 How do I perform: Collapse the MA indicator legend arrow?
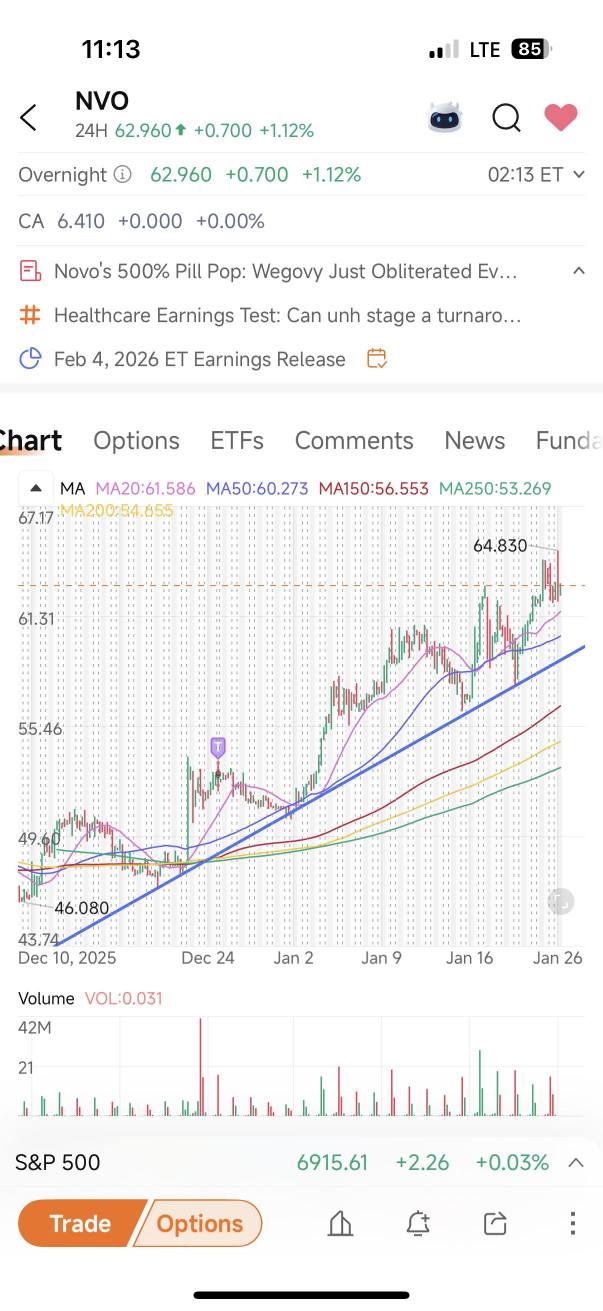36,488
